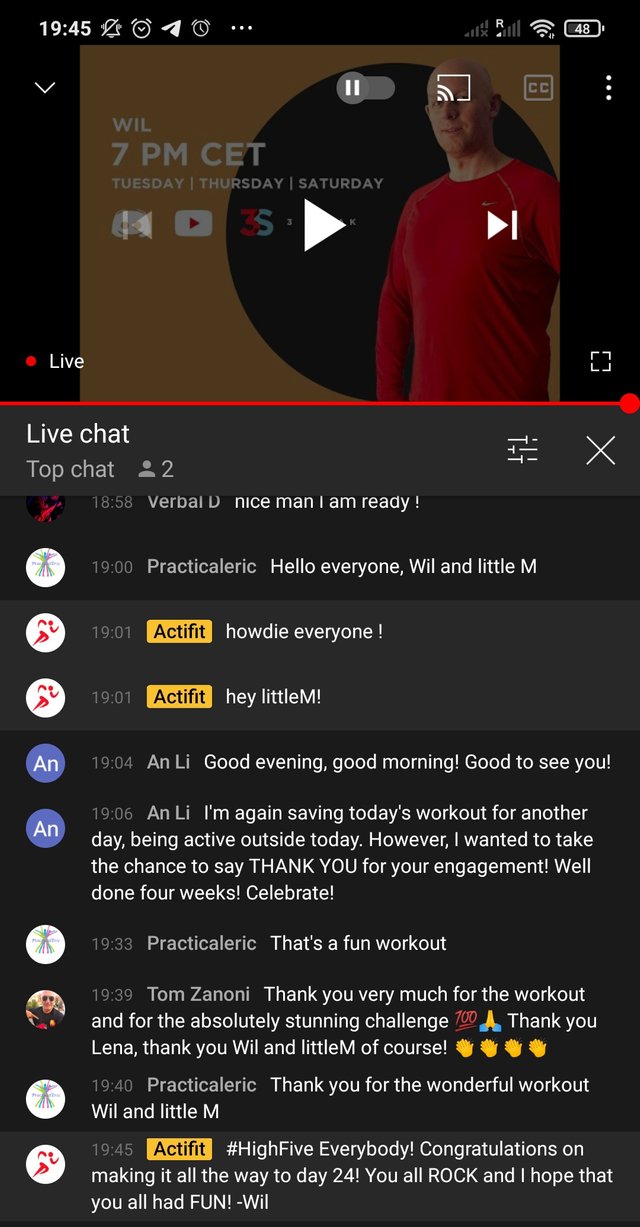The height and width of the screenshot is (1227, 640).
Task: Play the video
Action: pos(323,225)
